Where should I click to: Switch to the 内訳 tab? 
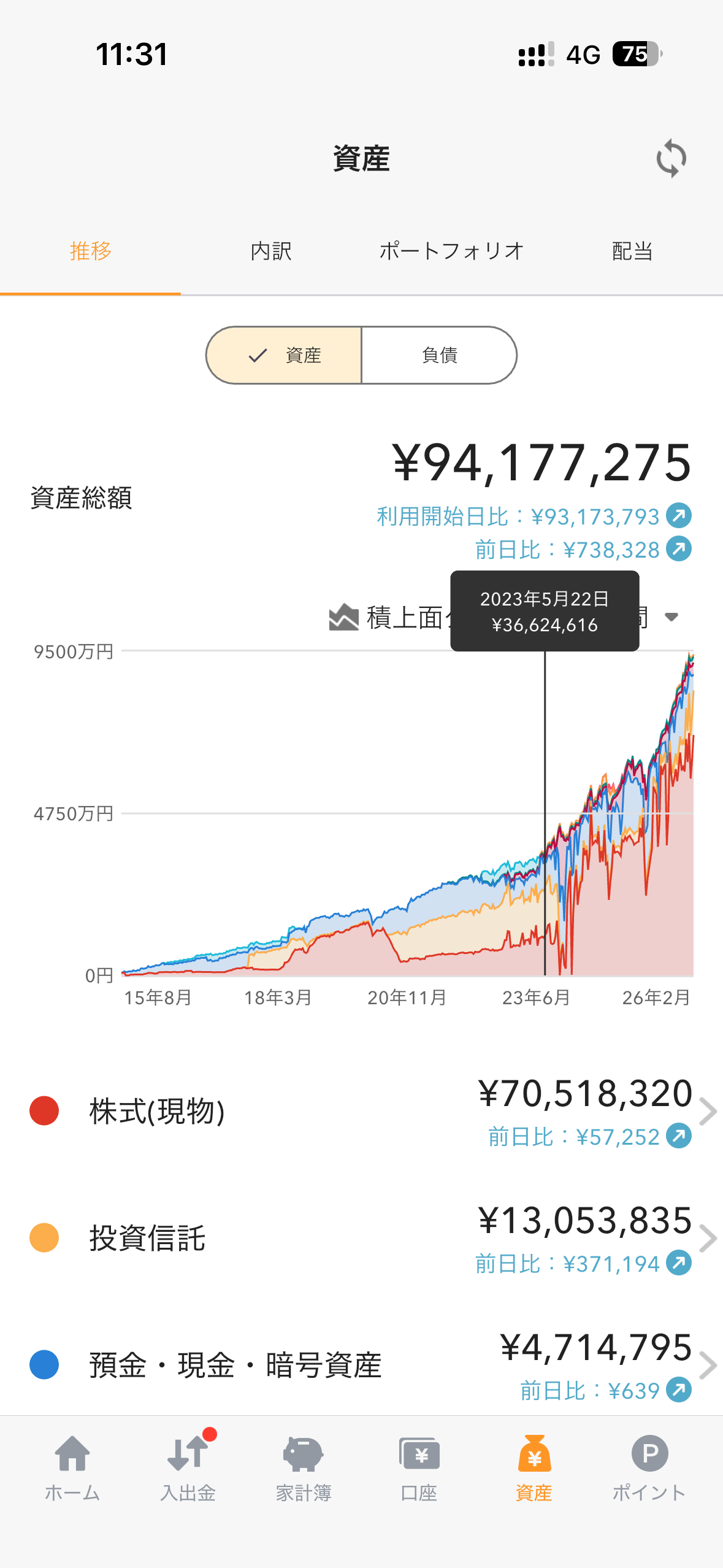point(270,252)
